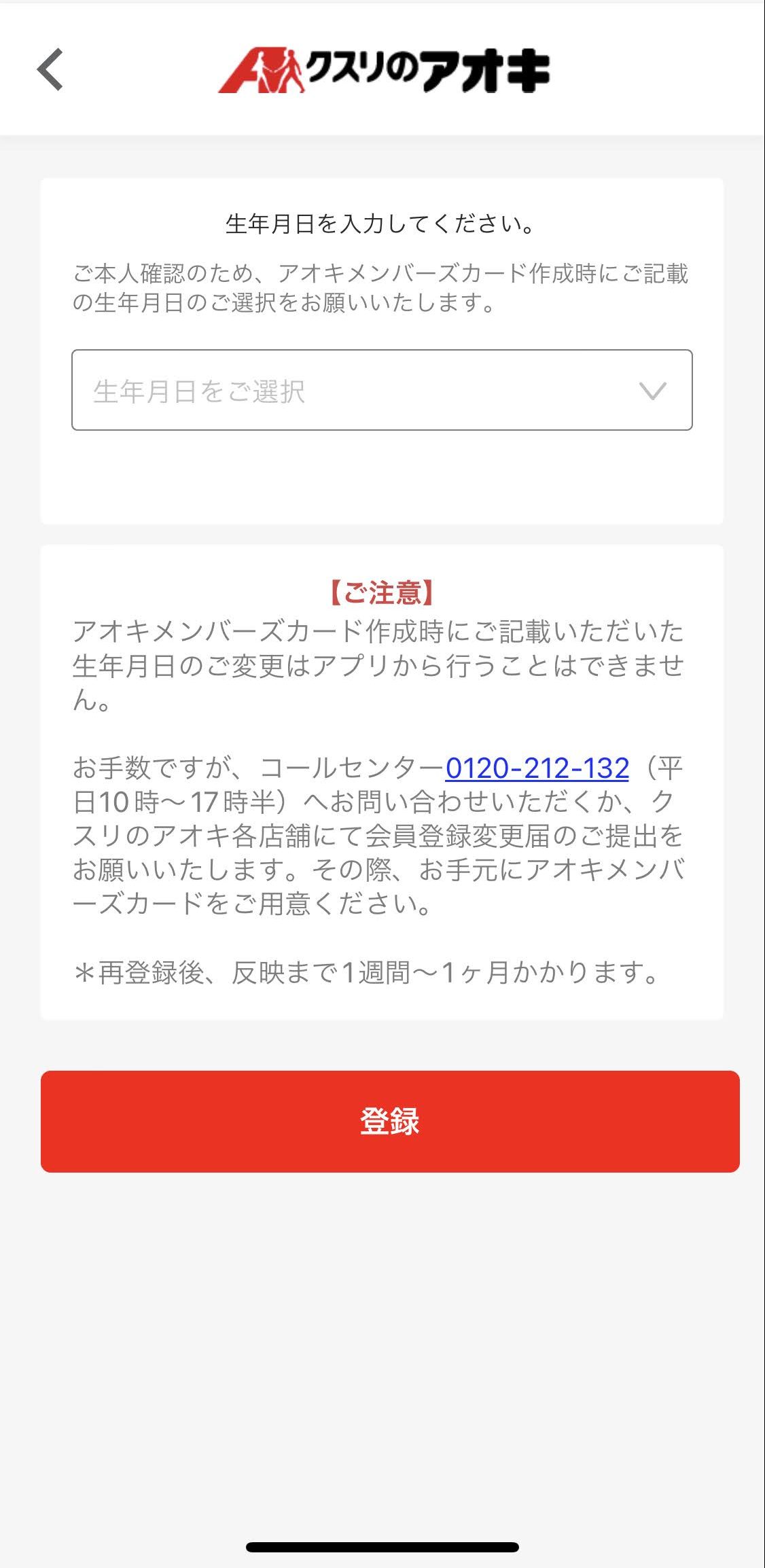Go back using the top-left arrow
This screenshot has height=1568, width=765.
(x=50, y=69)
